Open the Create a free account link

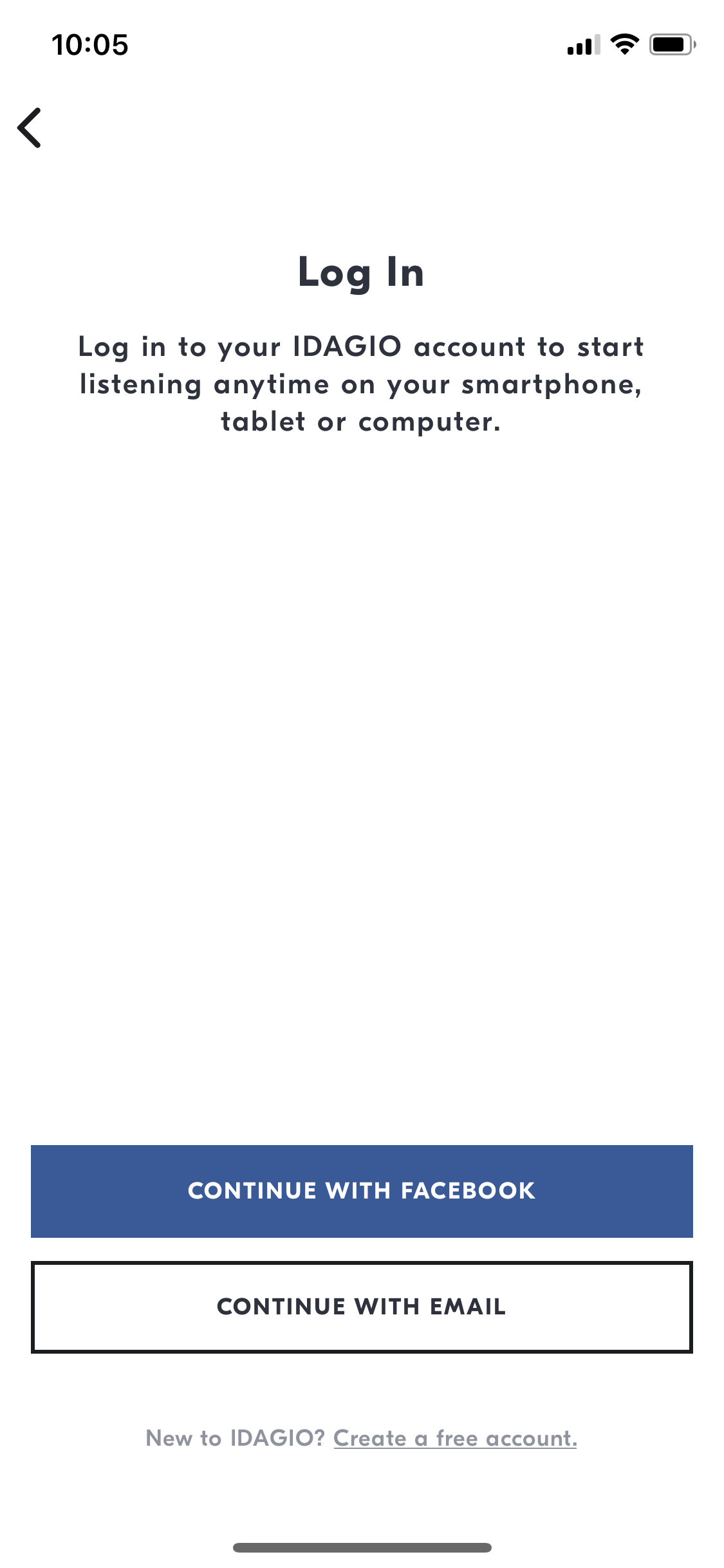tap(455, 1438)
